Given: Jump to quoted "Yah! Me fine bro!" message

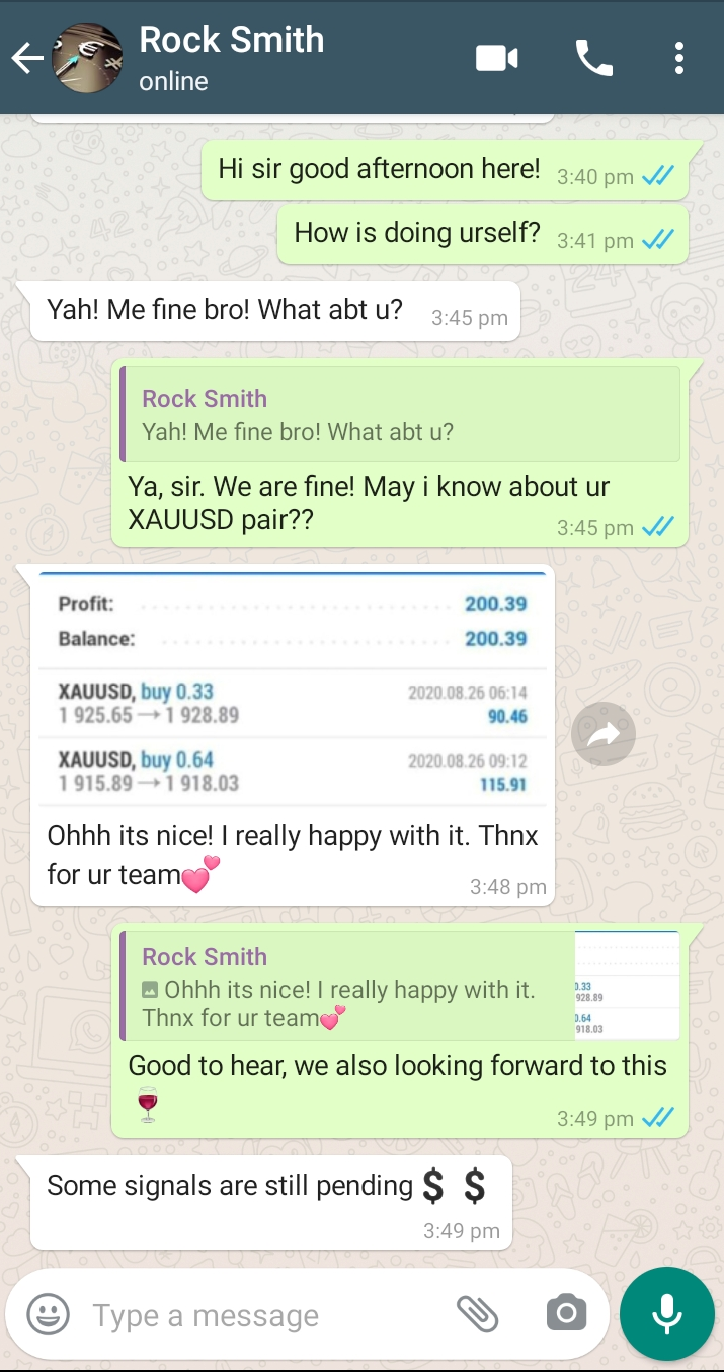Looking at the screenshot, I should [x=399, y=414].
